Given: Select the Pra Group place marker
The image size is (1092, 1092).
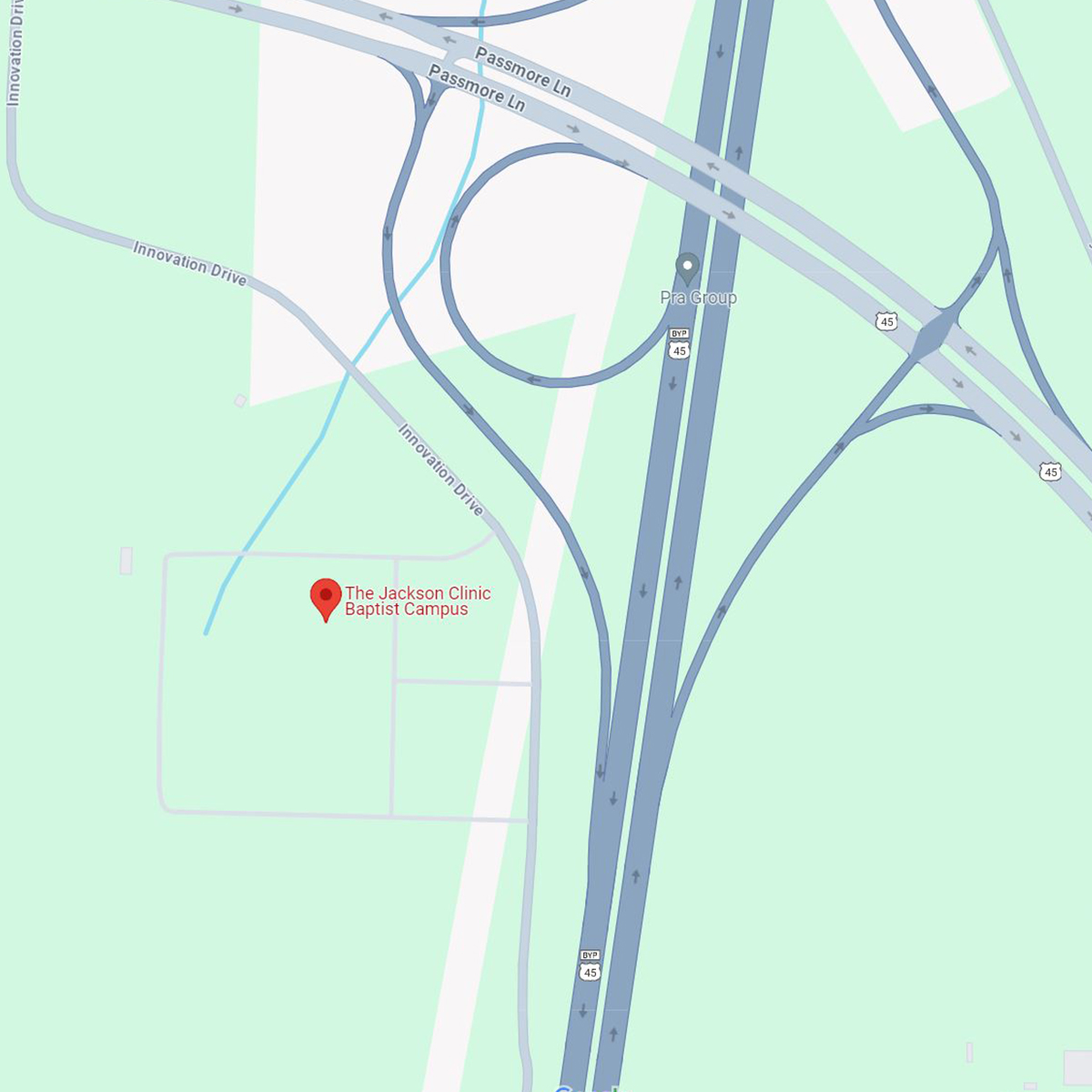Looking at the screenshot, I should 688,268.
